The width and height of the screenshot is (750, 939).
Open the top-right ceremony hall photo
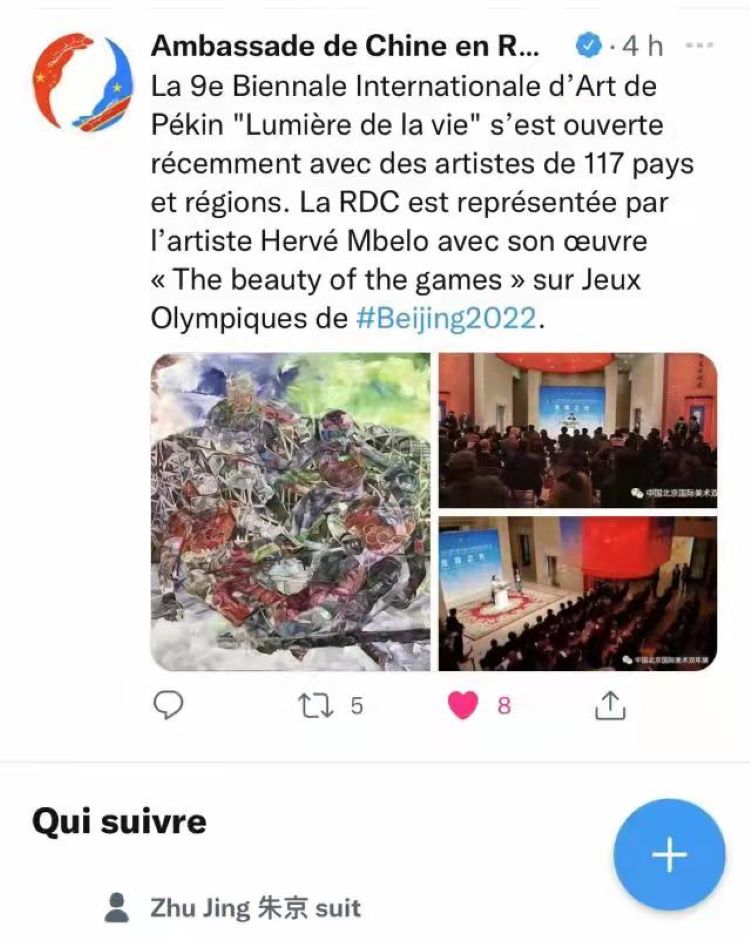(x=577, y=430)
